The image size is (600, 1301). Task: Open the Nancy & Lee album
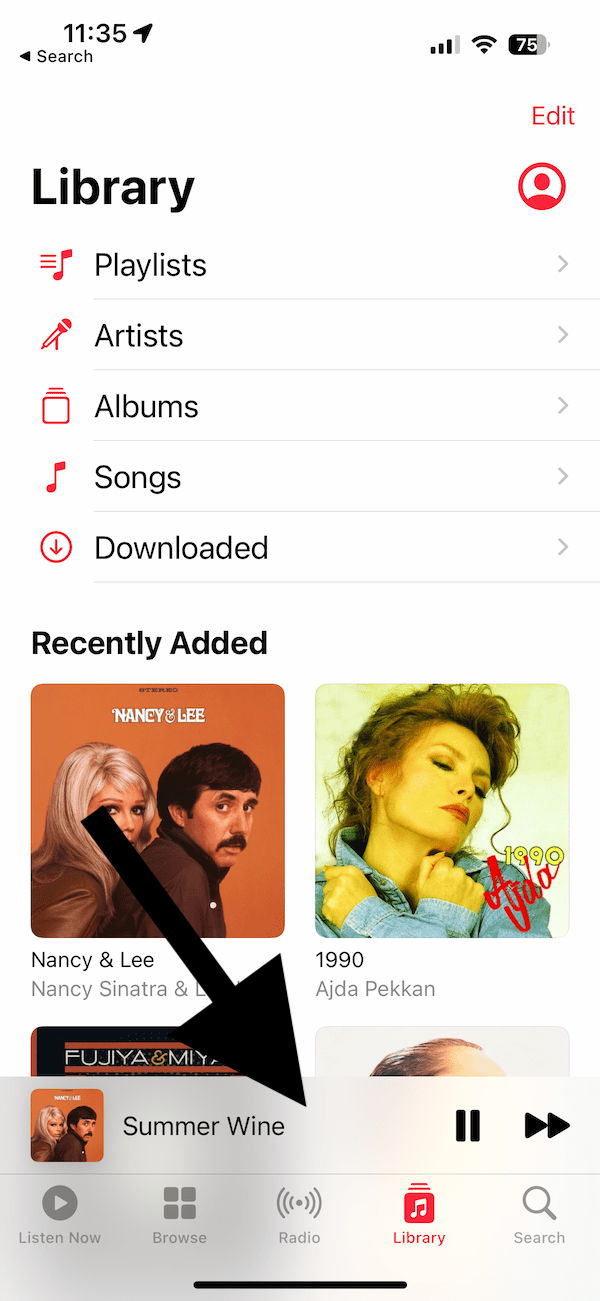158,811
